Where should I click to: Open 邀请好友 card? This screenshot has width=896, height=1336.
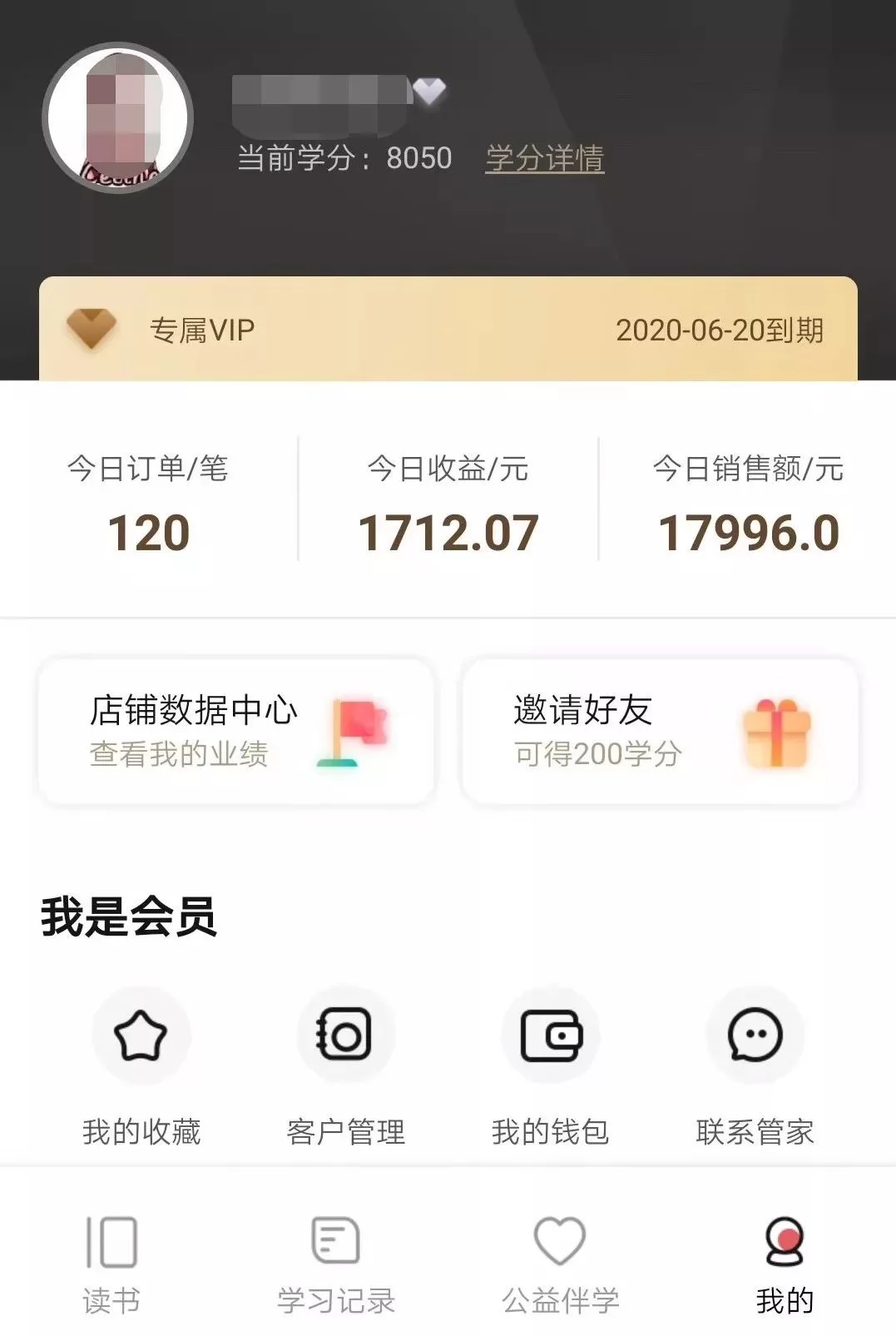pos(660,732)
